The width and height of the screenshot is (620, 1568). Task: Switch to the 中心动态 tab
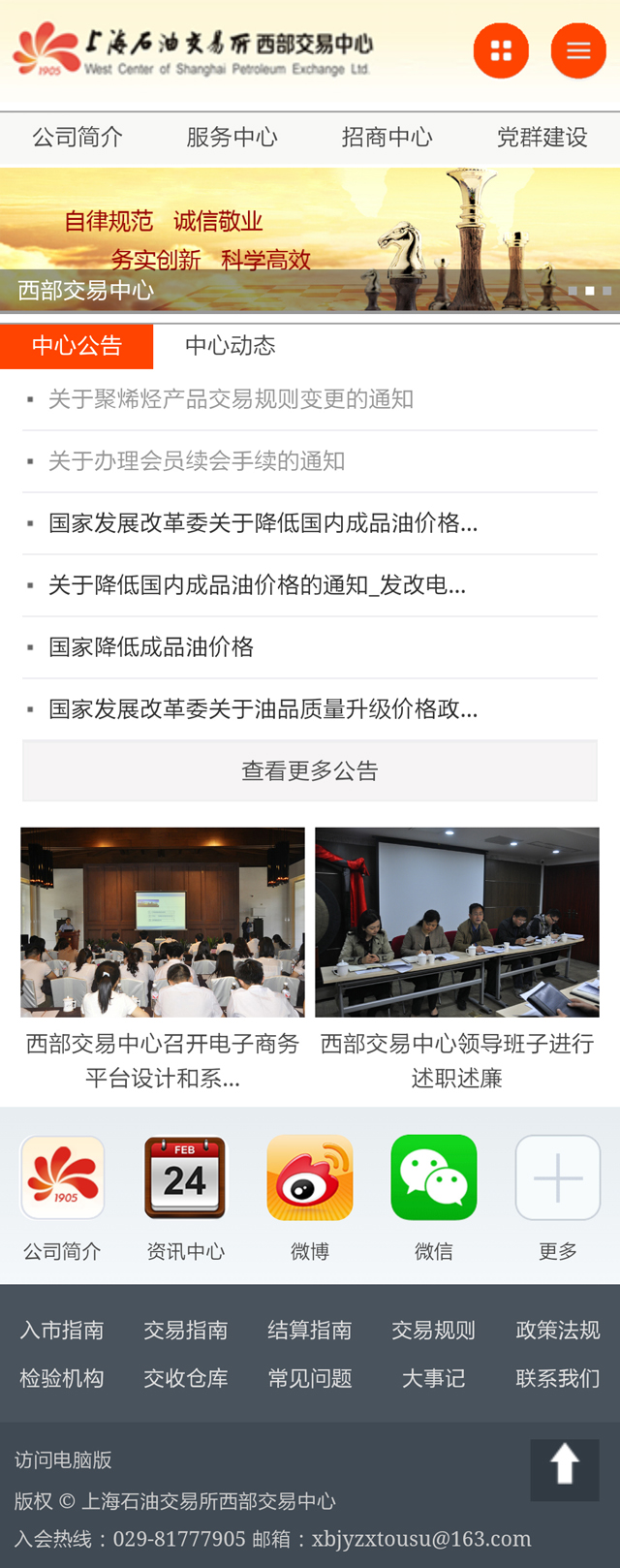(x=230, y=346)
